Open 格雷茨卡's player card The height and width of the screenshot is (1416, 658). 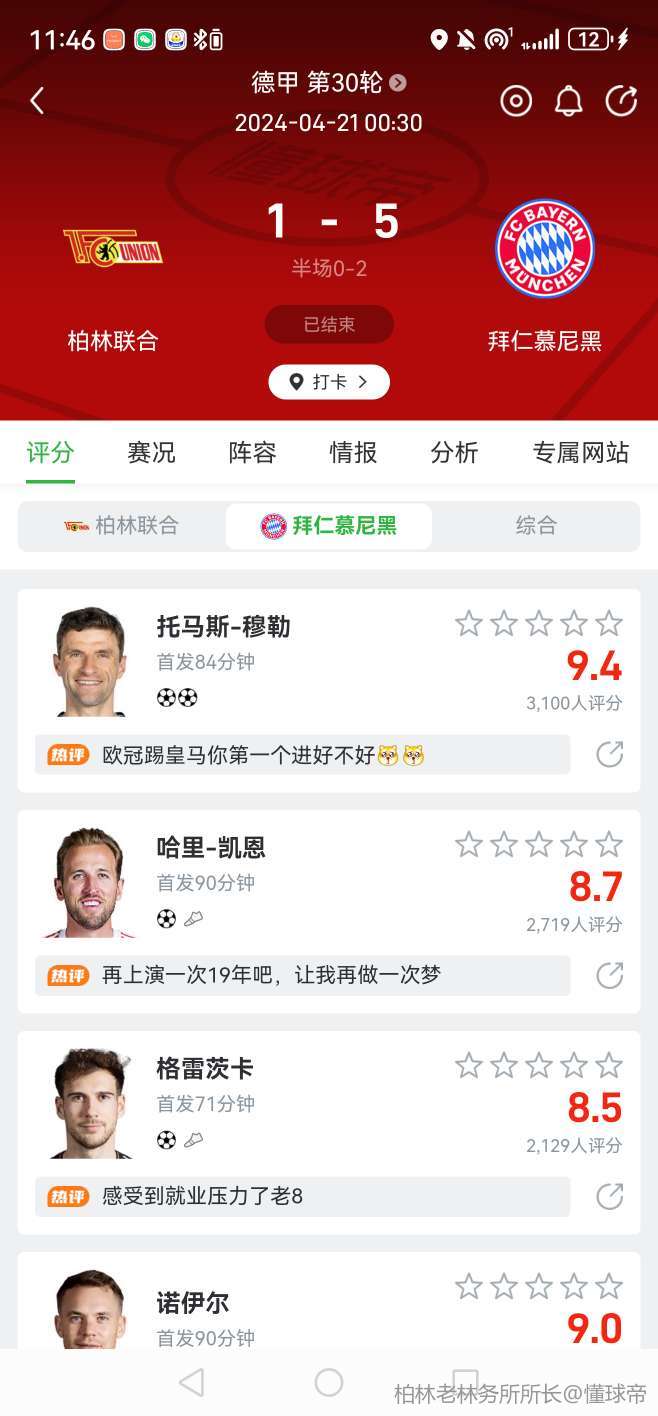[205, 1069]
